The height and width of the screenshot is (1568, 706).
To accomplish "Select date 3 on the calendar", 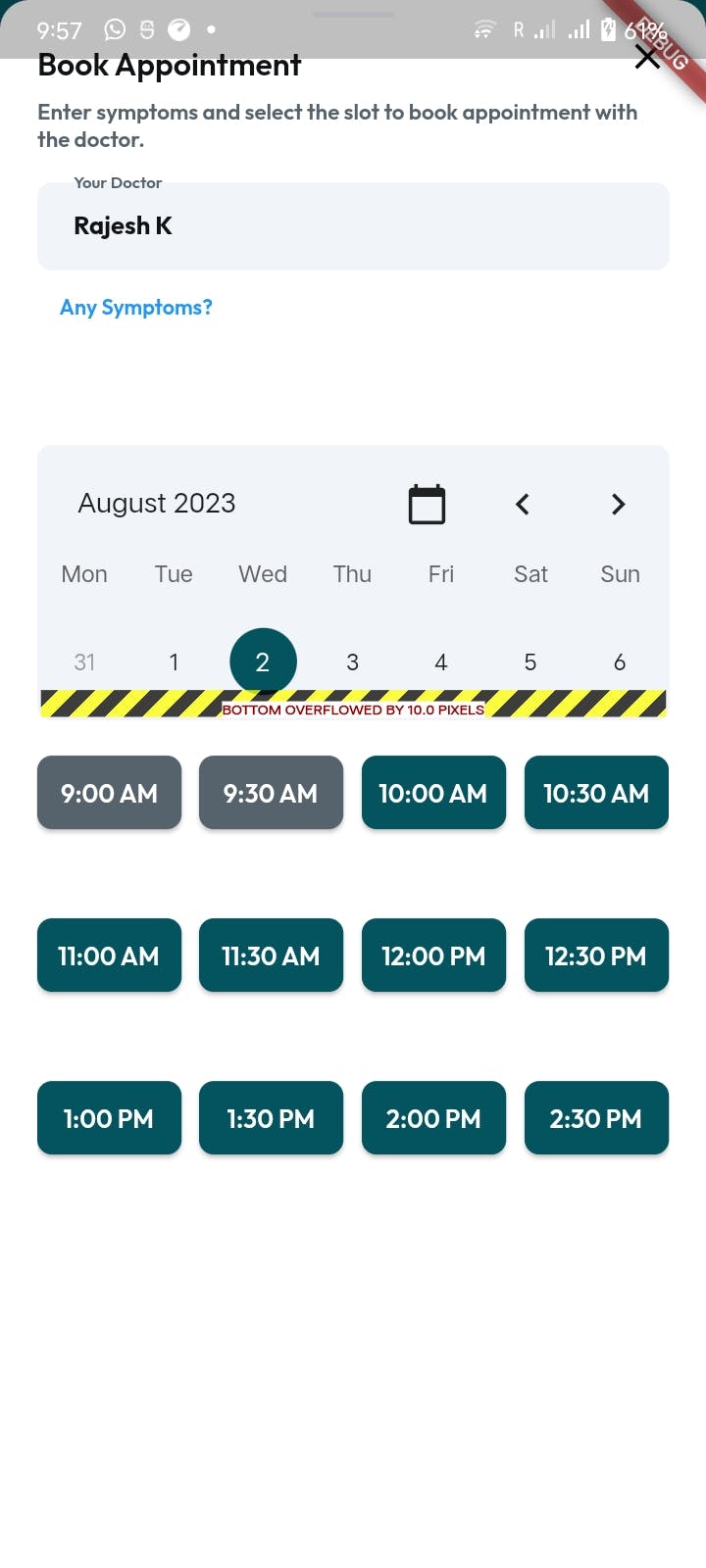I will 352,662.
